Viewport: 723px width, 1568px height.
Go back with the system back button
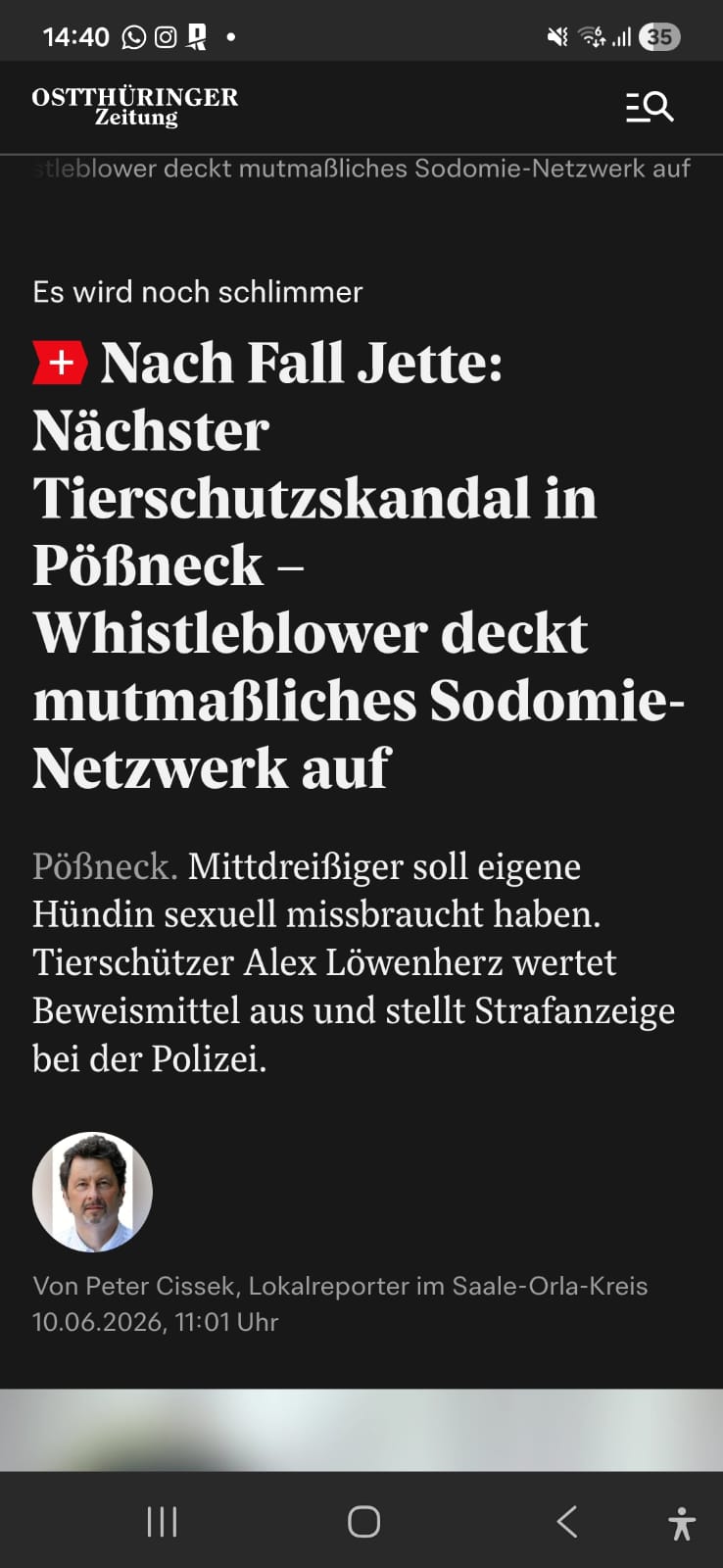[567, 1521]
